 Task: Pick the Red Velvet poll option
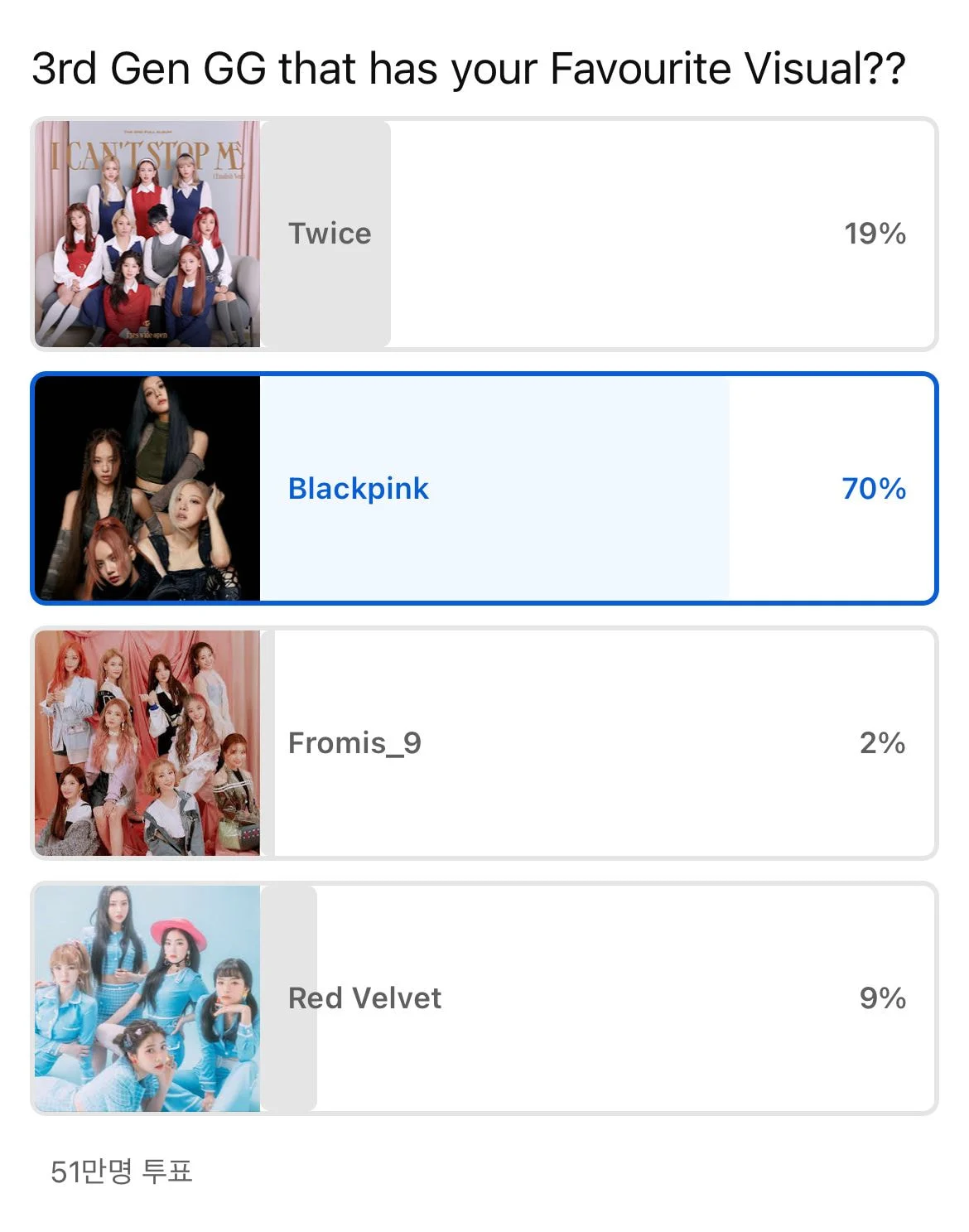pyautogui.click(x=485, y=998)
